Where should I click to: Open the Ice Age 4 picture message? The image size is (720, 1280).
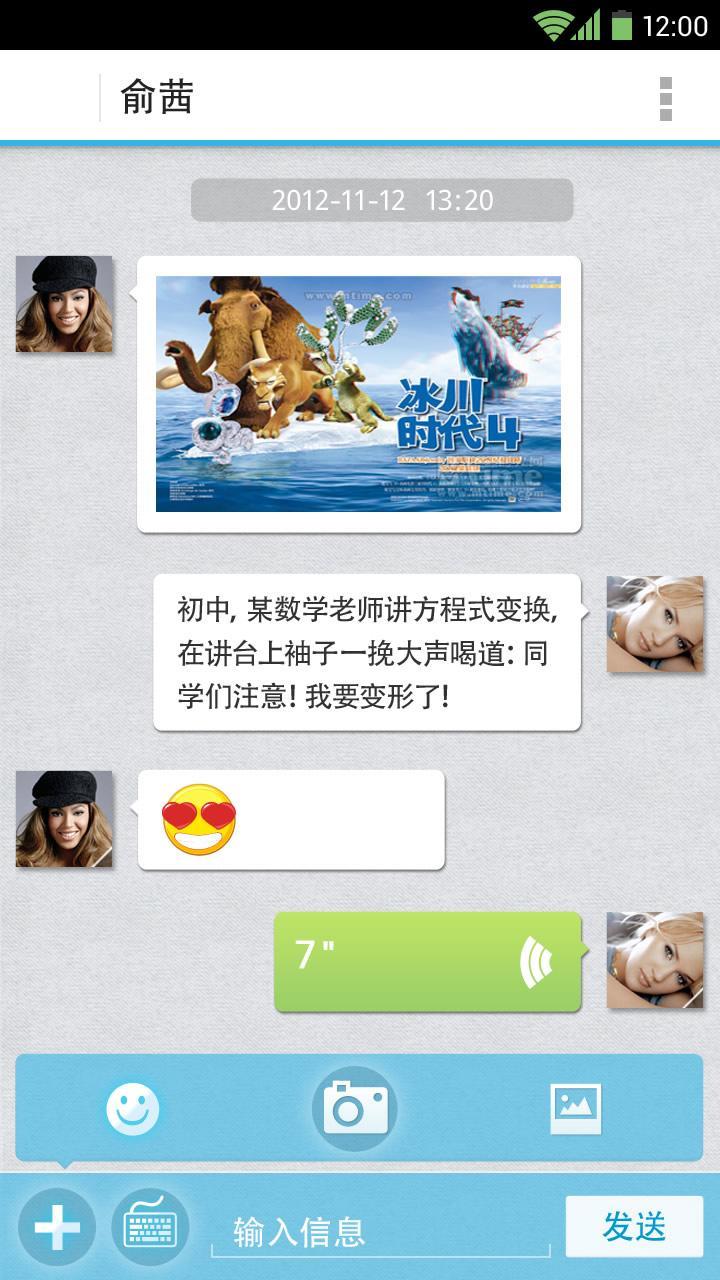358,394
